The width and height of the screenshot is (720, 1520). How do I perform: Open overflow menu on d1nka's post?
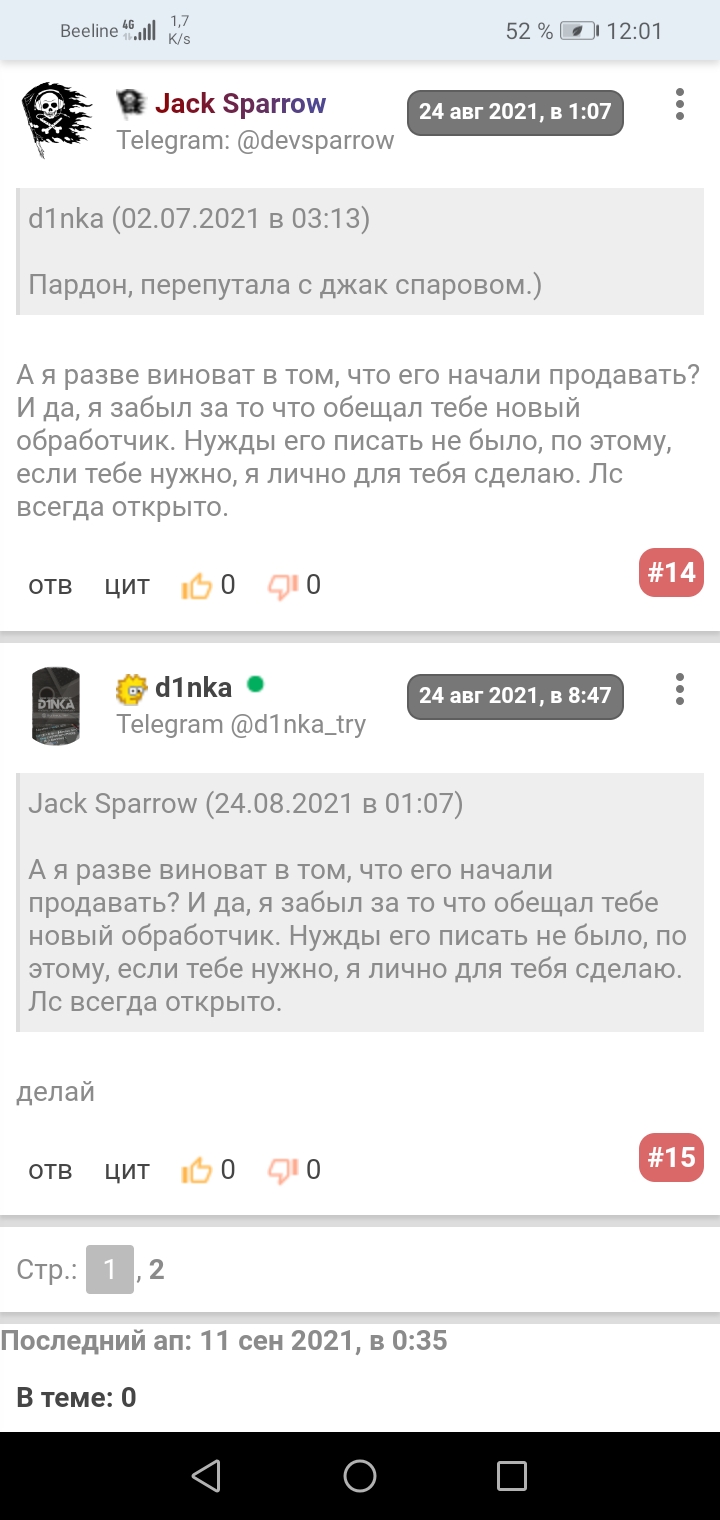[x=680, y=689]
